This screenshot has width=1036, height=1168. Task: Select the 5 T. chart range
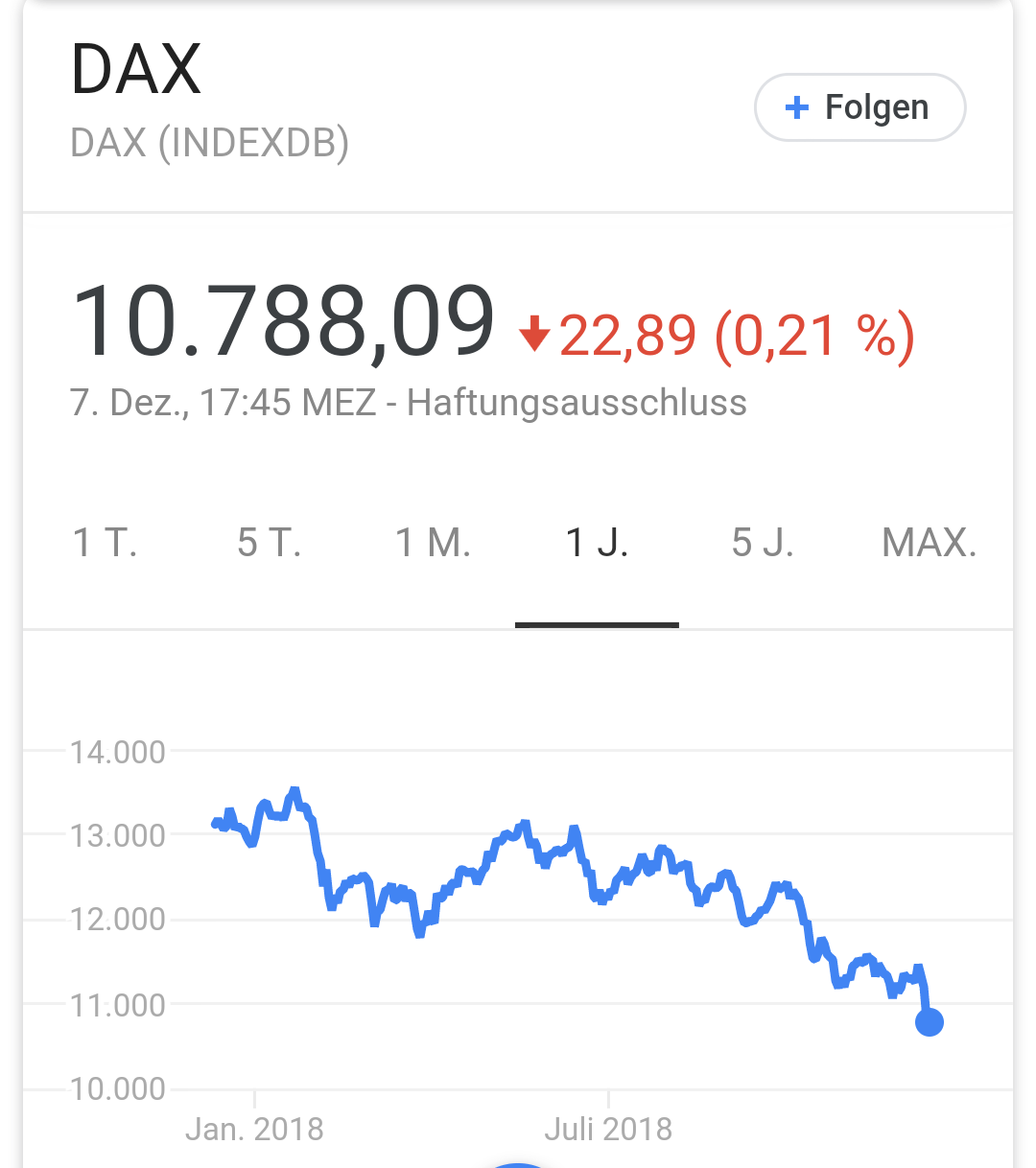click(x=270, y=543)
